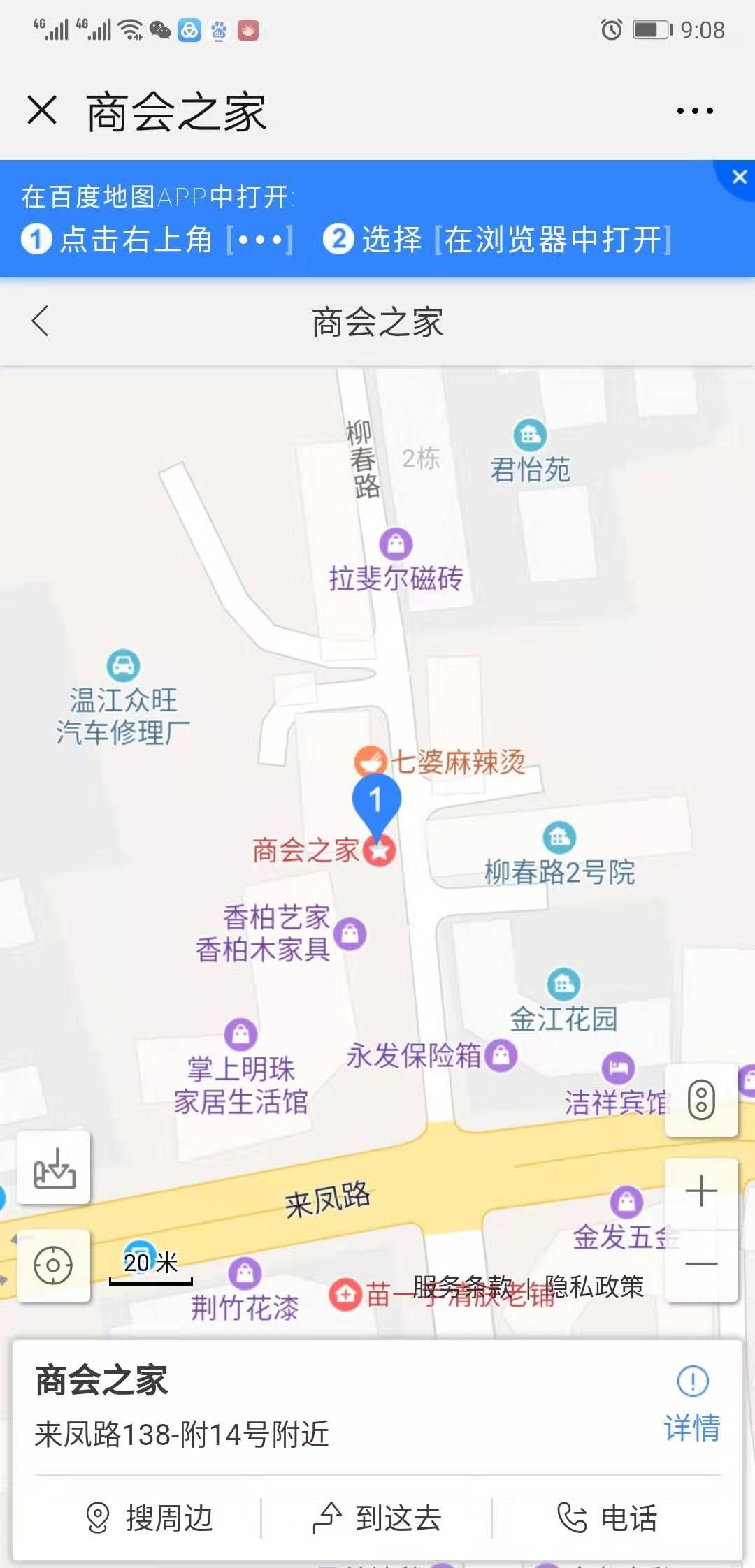Screen dimensions: 755x1568
Task: Toggle the traffic light layer
Action: tap(701, 1100)
